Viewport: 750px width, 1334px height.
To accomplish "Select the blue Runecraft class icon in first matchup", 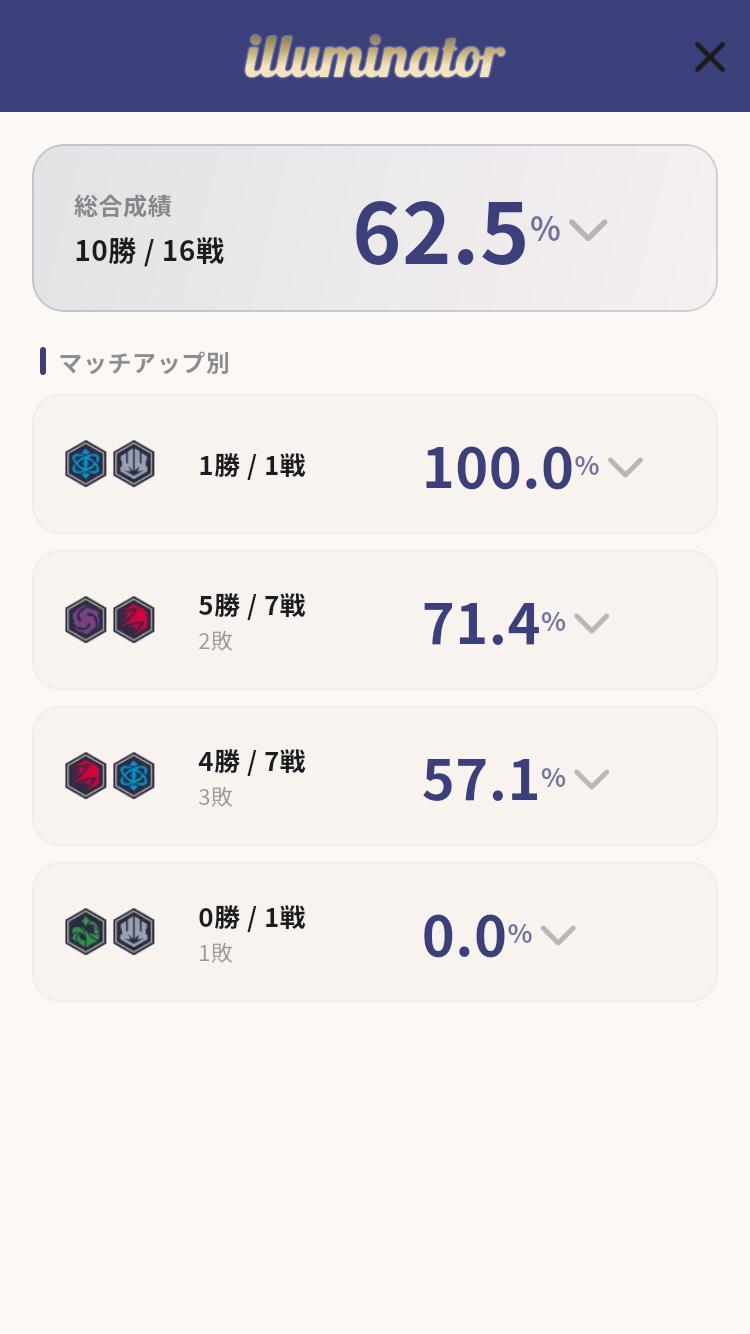I will (85, 463).
